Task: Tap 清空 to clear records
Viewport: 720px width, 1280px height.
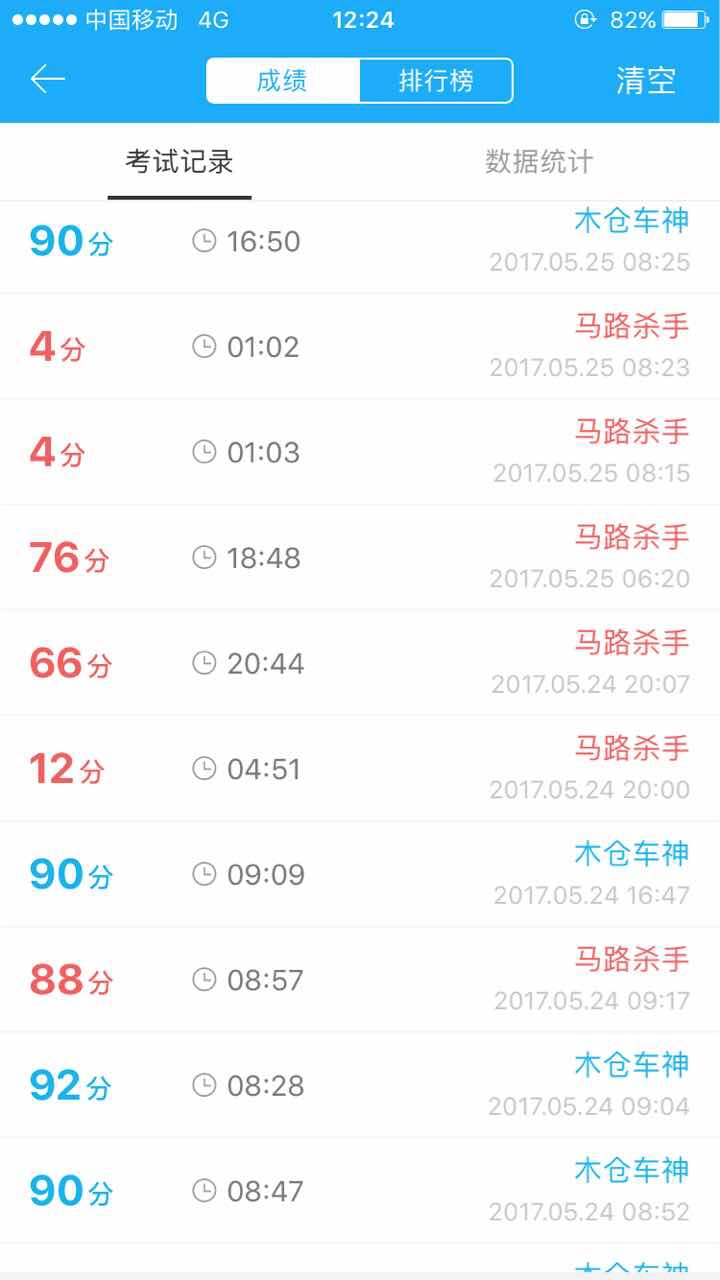Action: (646, 81)
